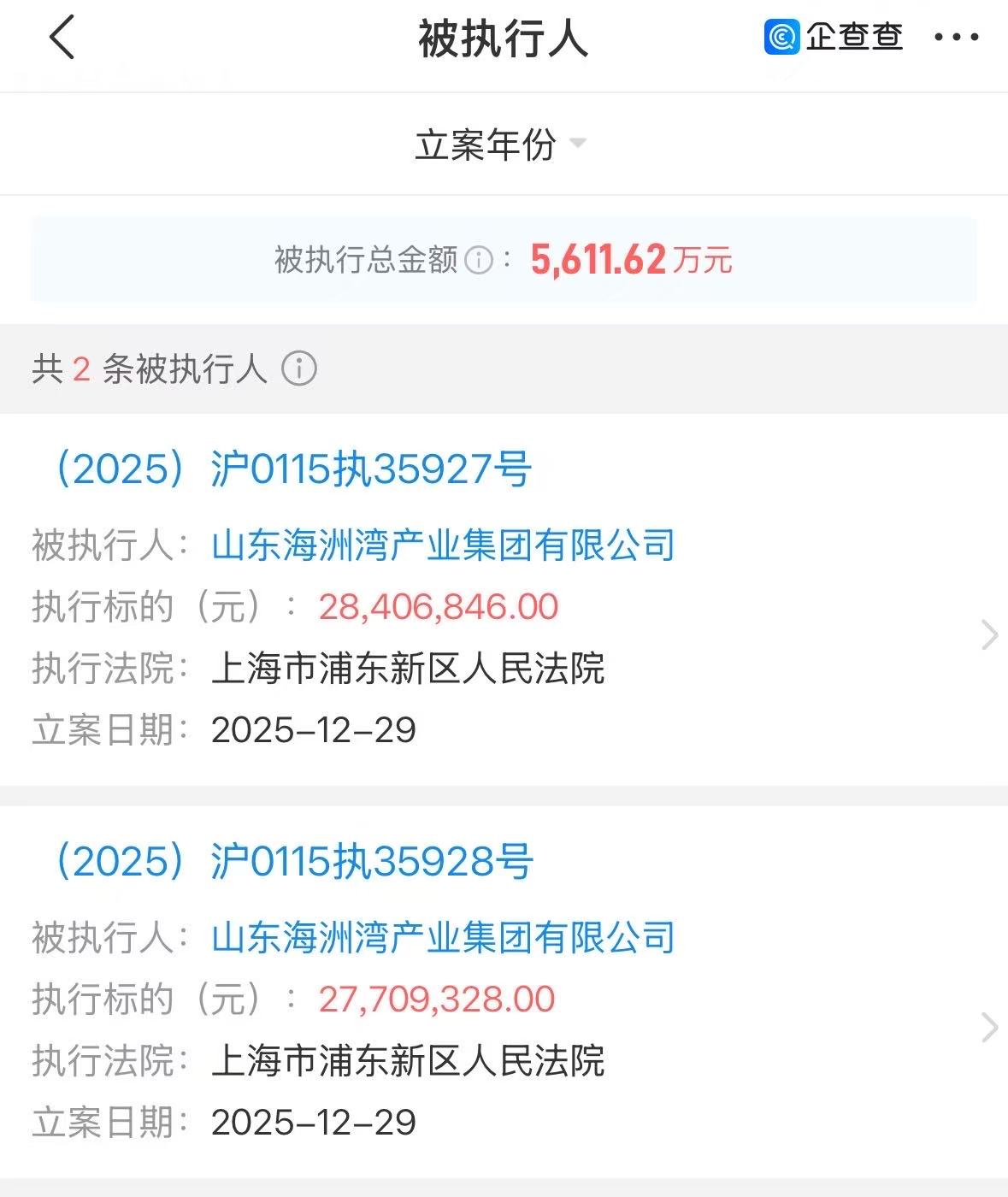Image resolution: width=1008 pixels, height=1197 pixels.
Task: Show info next to 共2条被执行人
Action: click(299, 369)
